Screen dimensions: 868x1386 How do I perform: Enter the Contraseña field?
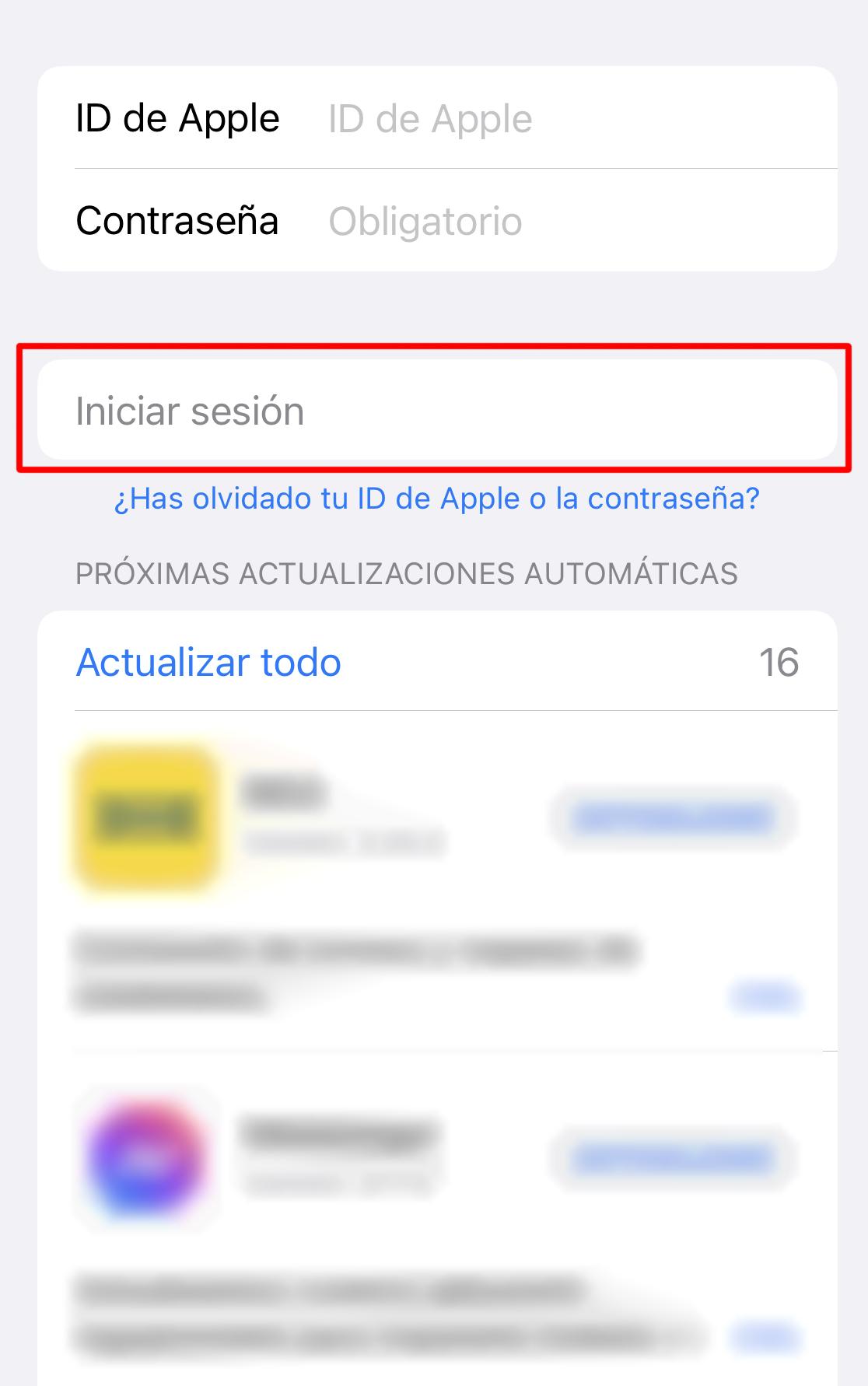pos(544,221)
